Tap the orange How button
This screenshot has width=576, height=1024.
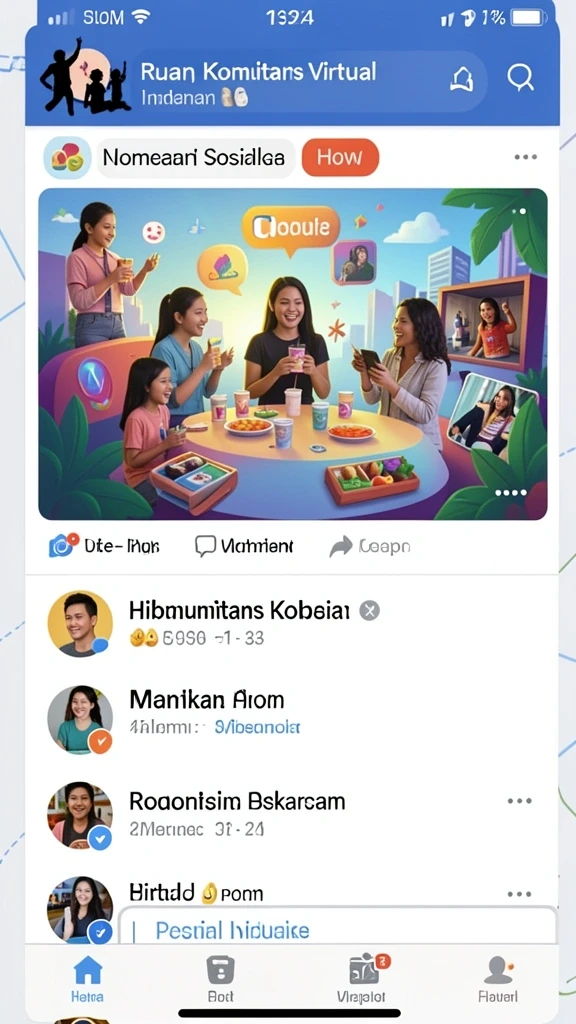point(340,157)
